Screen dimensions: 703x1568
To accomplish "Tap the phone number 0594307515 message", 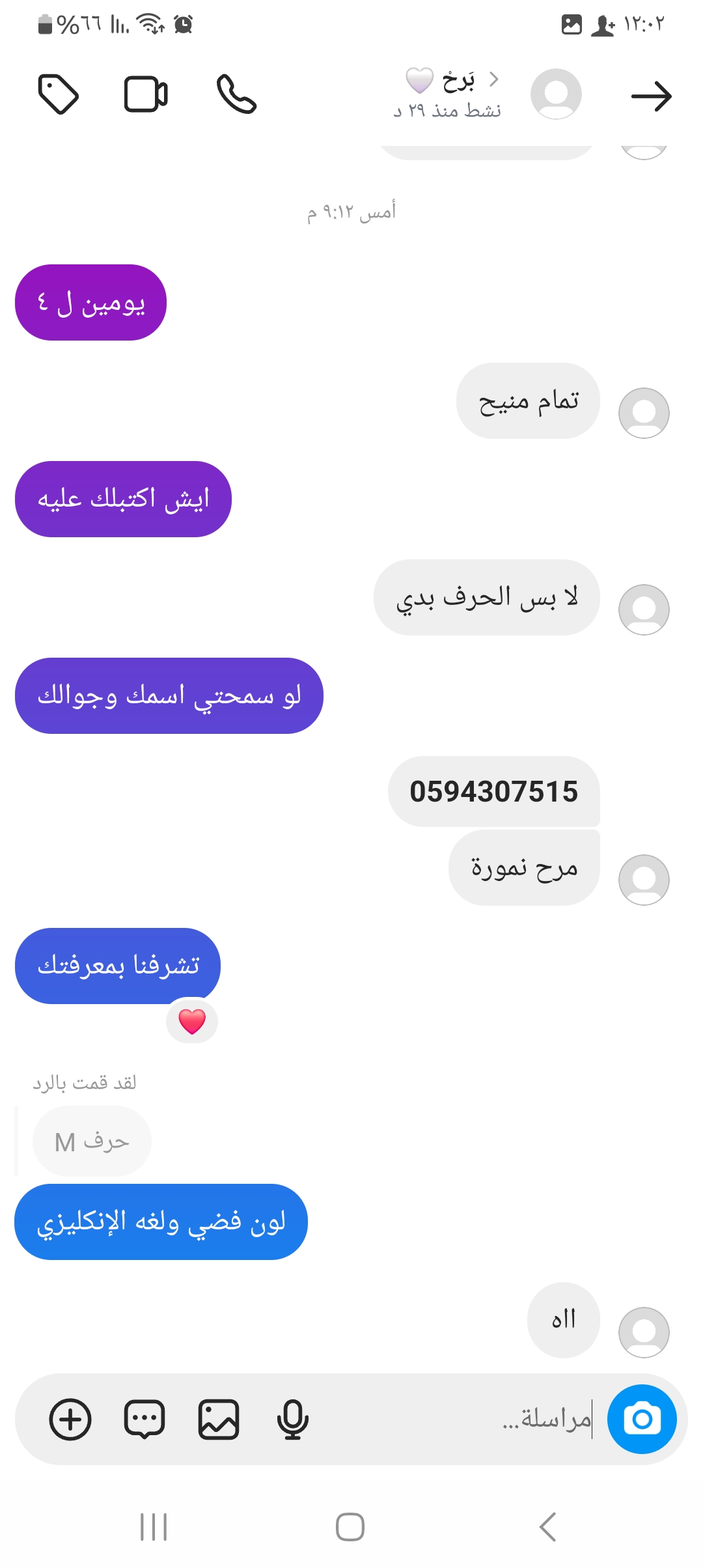I will [493, 792].
